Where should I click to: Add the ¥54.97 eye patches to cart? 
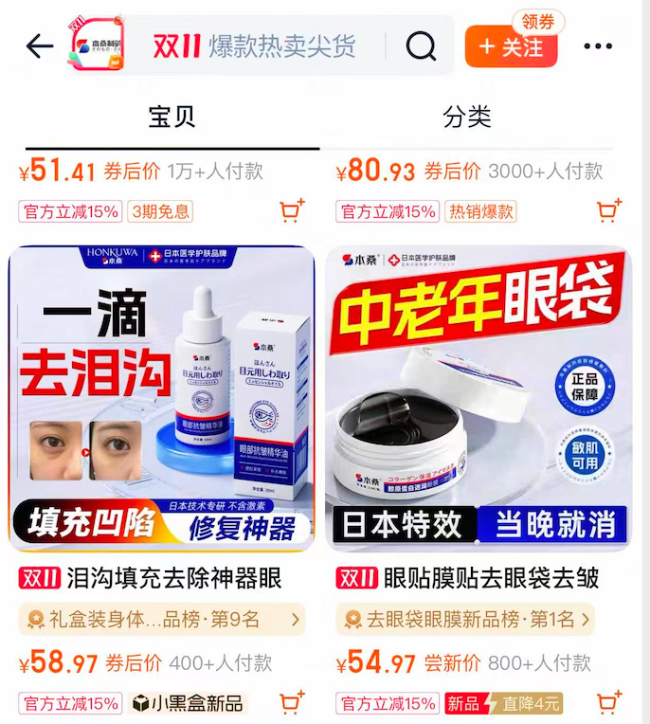(609, 703)
